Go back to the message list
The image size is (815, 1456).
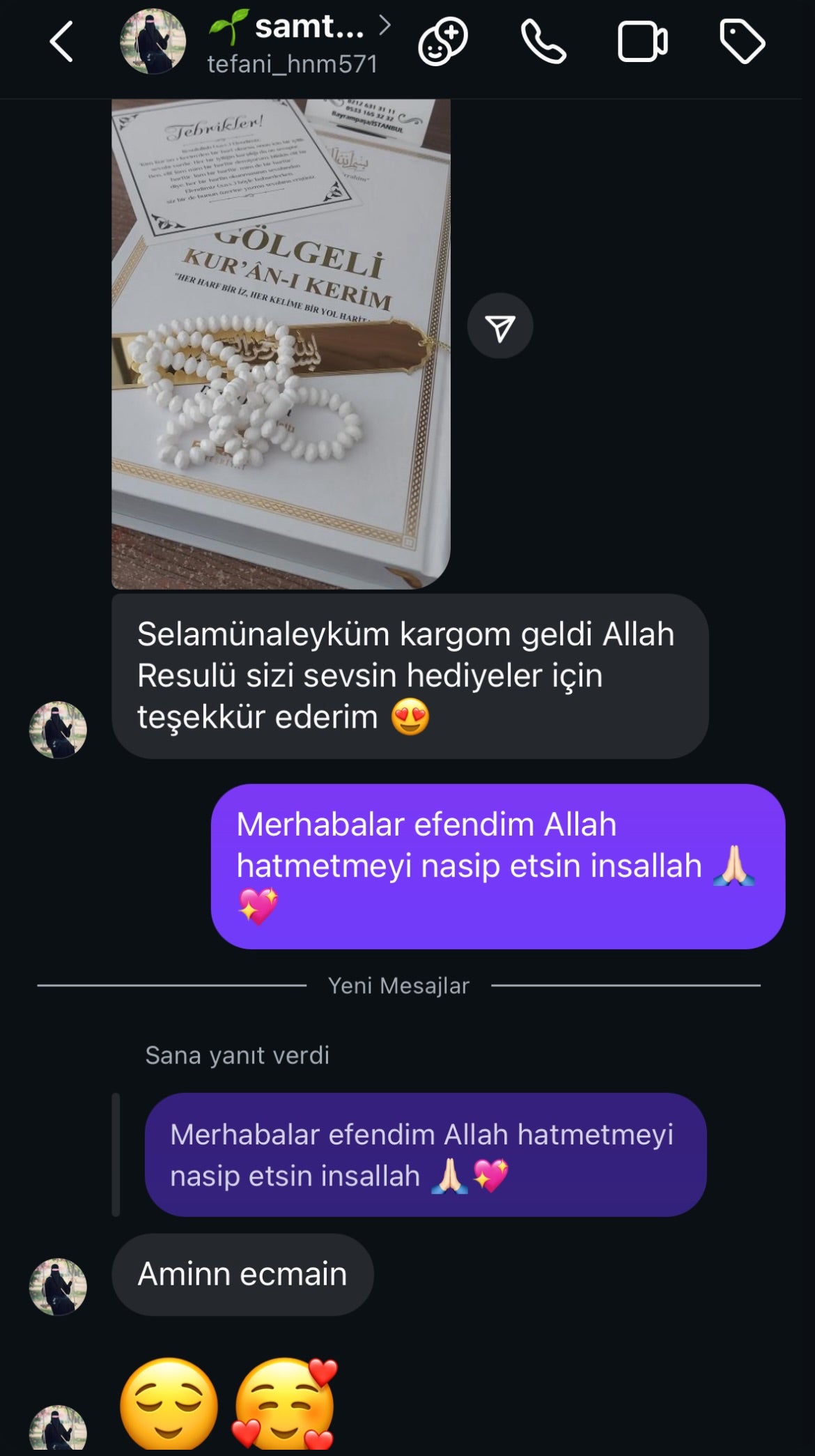pos(61,42)
